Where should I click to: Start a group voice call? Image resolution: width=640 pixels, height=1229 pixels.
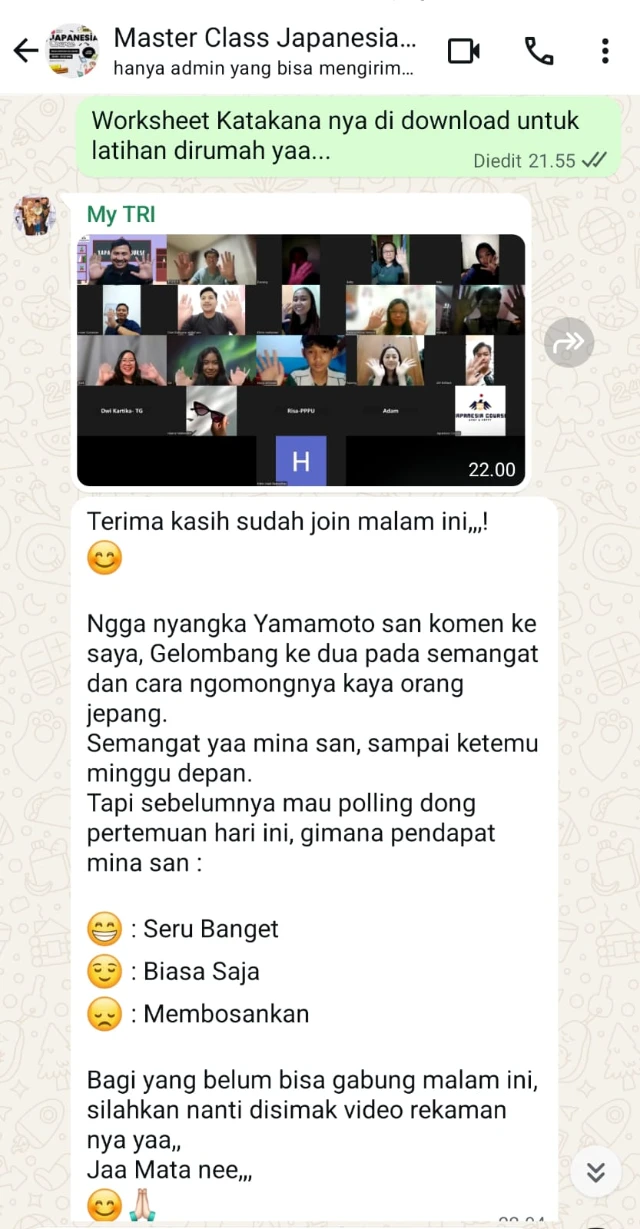pos(539,50)
